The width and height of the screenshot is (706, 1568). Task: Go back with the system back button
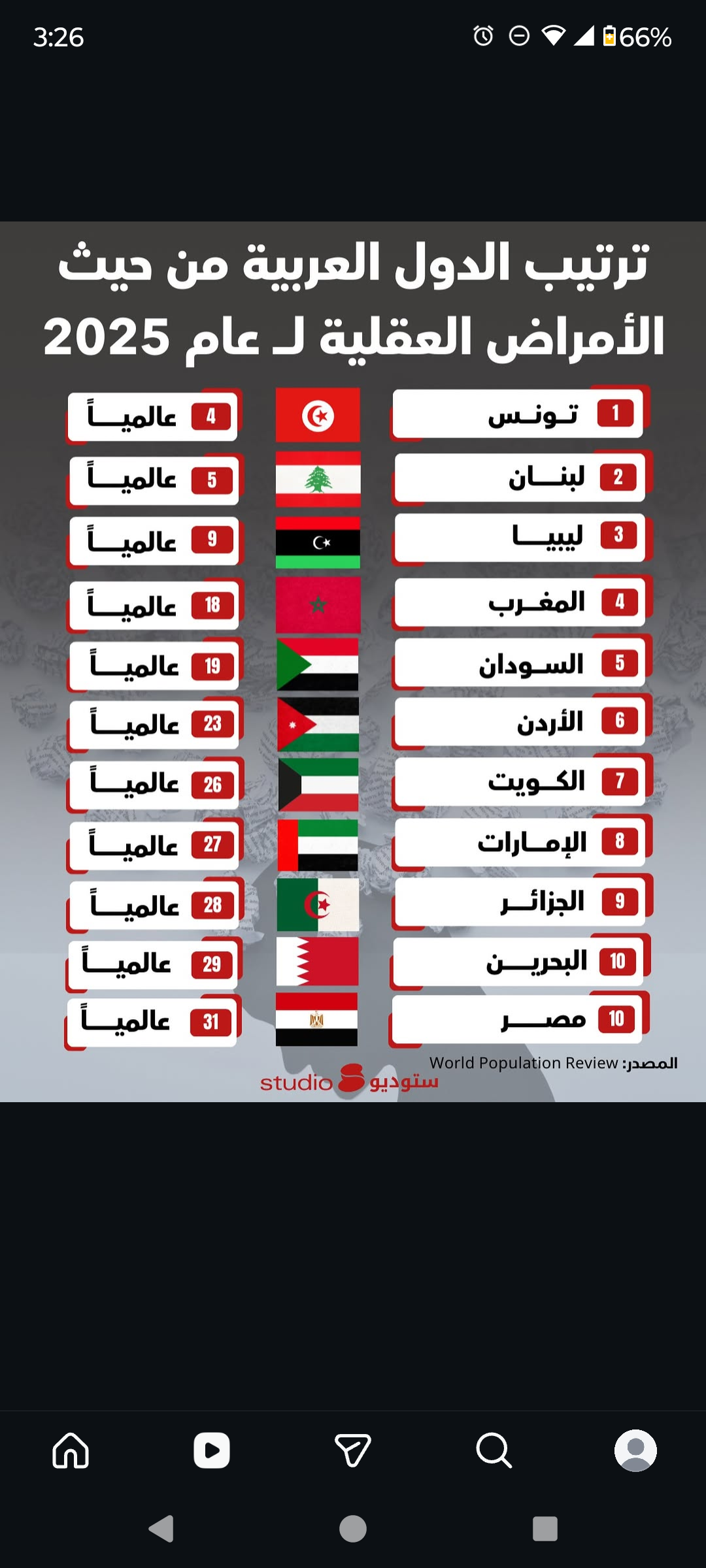coord(161,1529)
